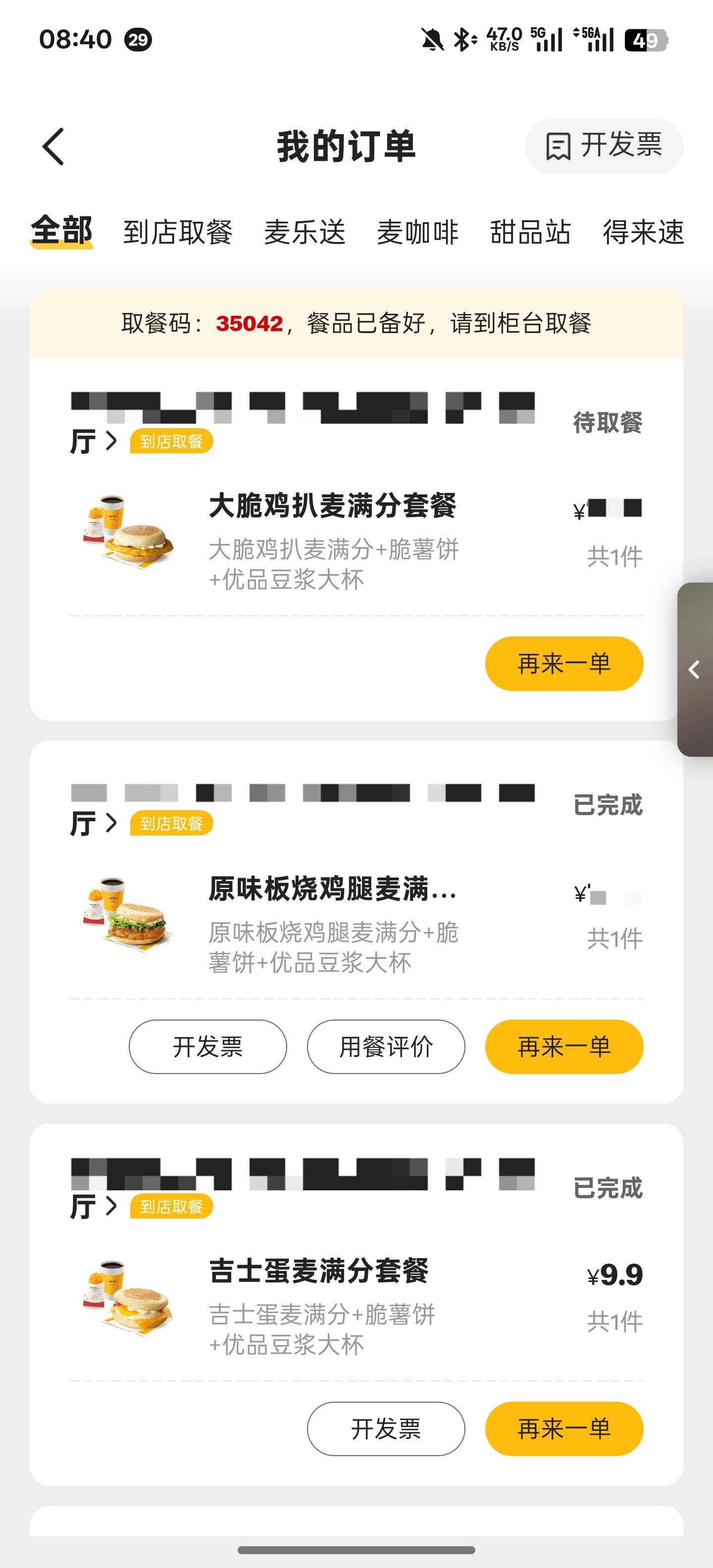Reorder 原味板烧鸡腿麦满分 with 再来一单

click(x=564, y=1046)
